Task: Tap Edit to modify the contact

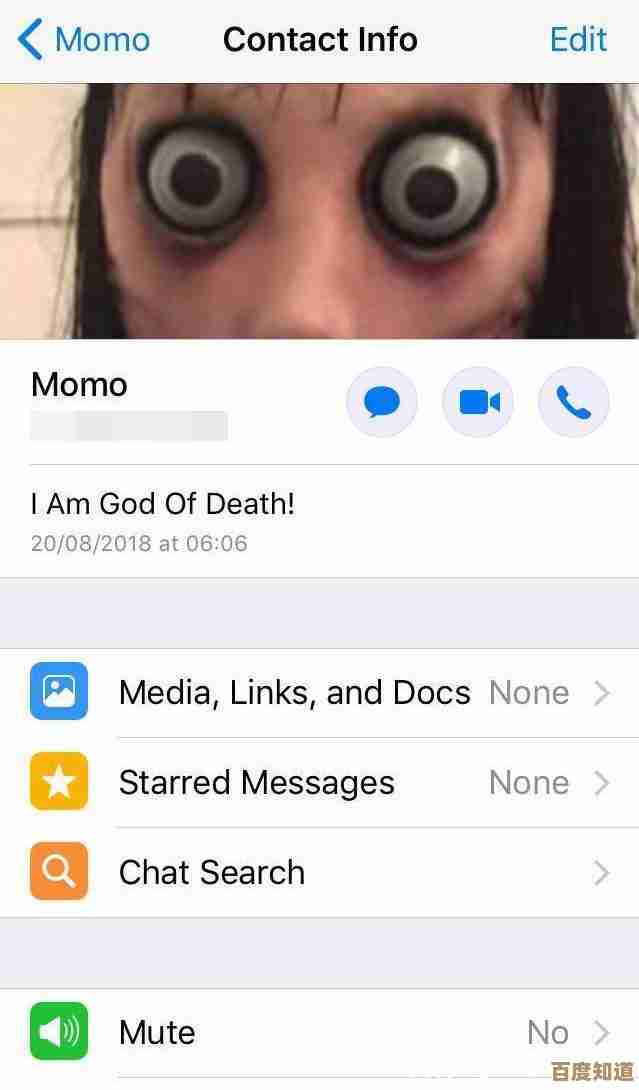Action: click(x=578, y=40)
